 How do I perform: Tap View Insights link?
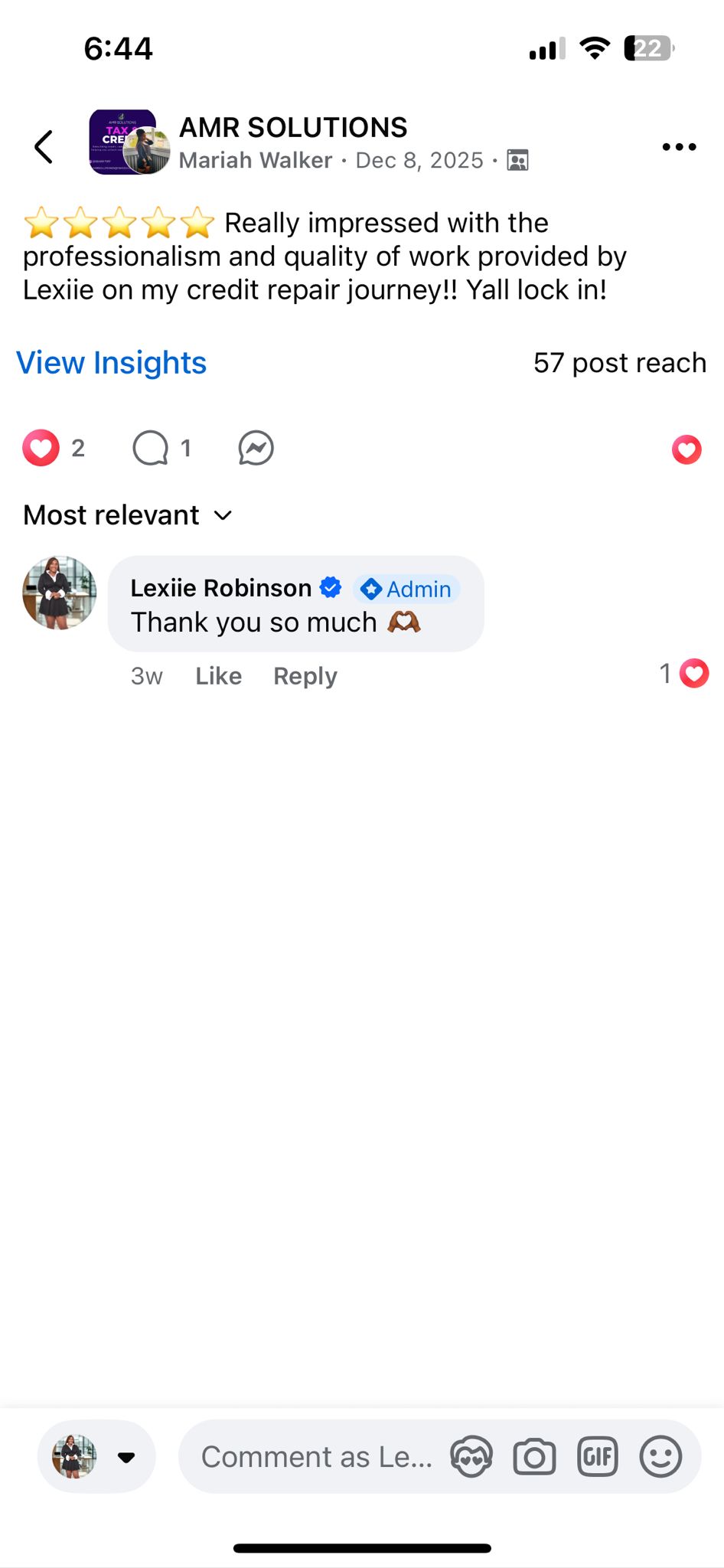click(112, 363)
